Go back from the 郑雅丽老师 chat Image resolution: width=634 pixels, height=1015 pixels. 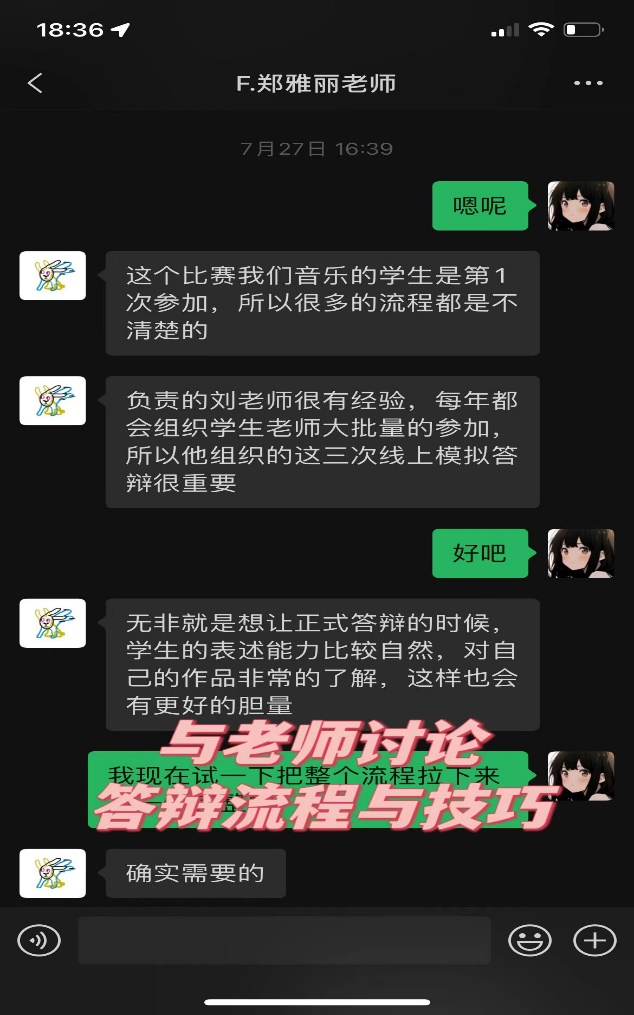click(x=36, y=83)
